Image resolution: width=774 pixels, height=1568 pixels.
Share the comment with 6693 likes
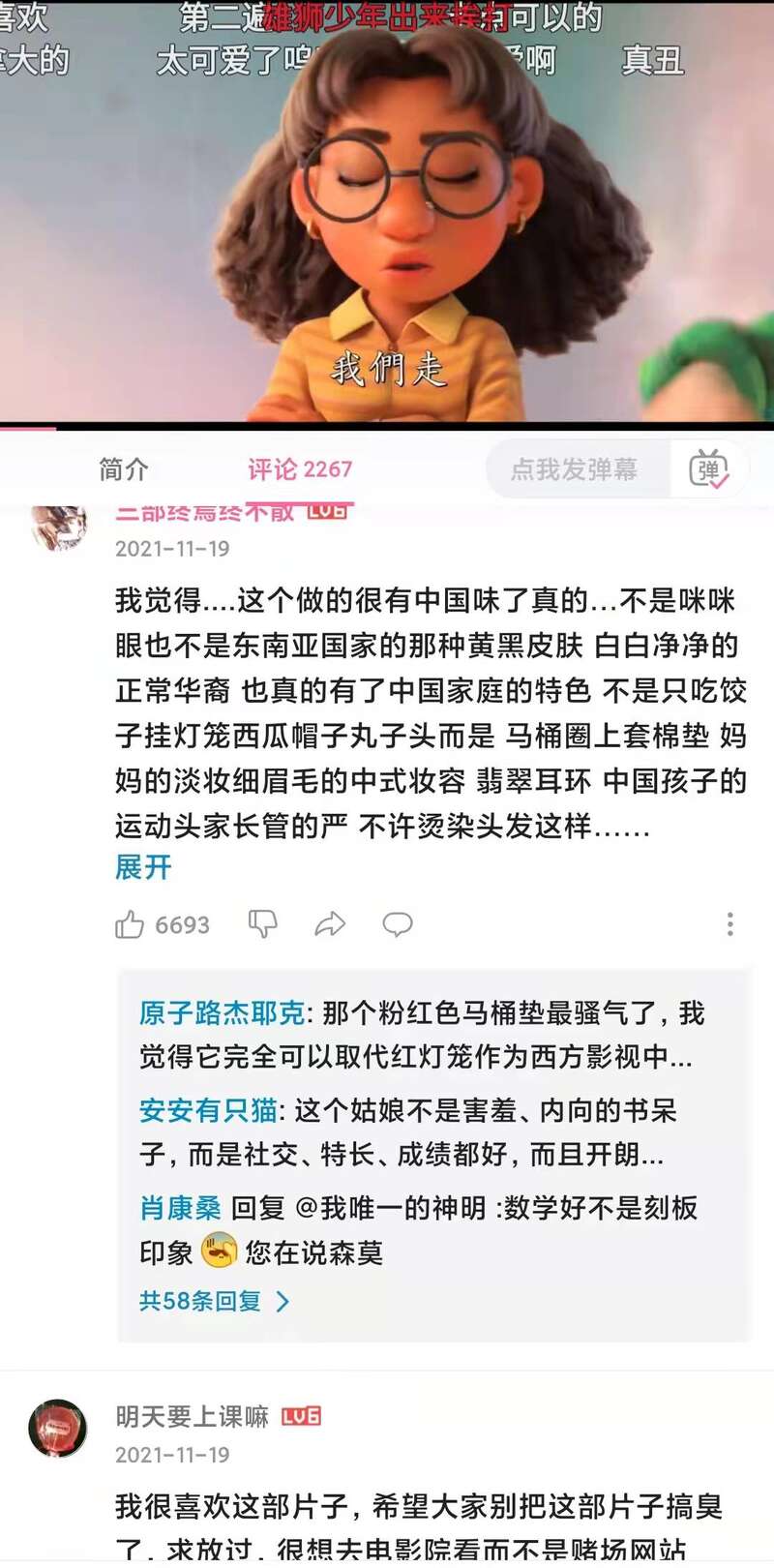(330, 924)
